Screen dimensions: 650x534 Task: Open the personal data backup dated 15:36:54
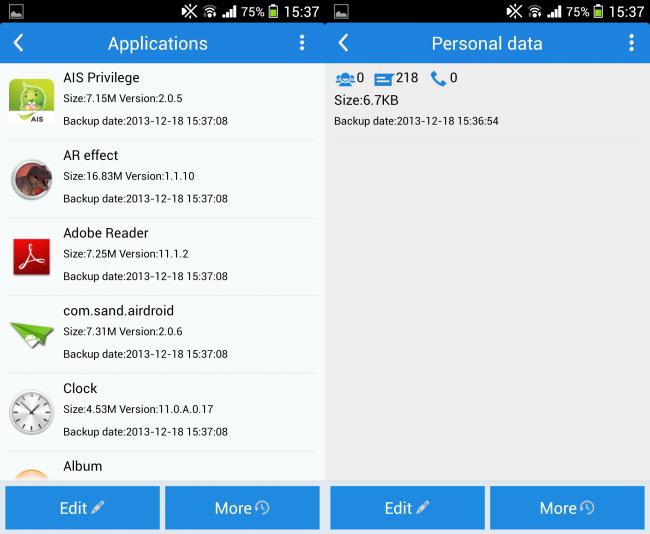pyautogui.click(x=487, y=100)
